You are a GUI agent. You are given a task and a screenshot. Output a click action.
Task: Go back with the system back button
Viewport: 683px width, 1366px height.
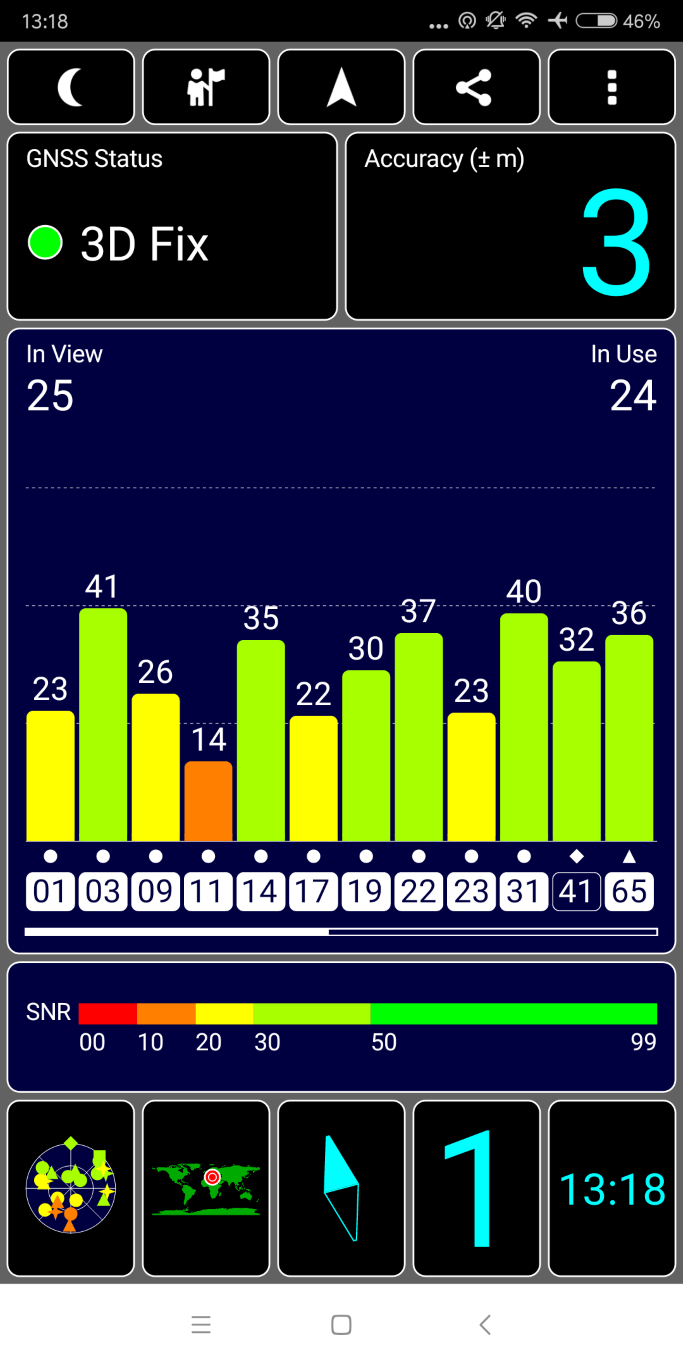[485, 1325]
